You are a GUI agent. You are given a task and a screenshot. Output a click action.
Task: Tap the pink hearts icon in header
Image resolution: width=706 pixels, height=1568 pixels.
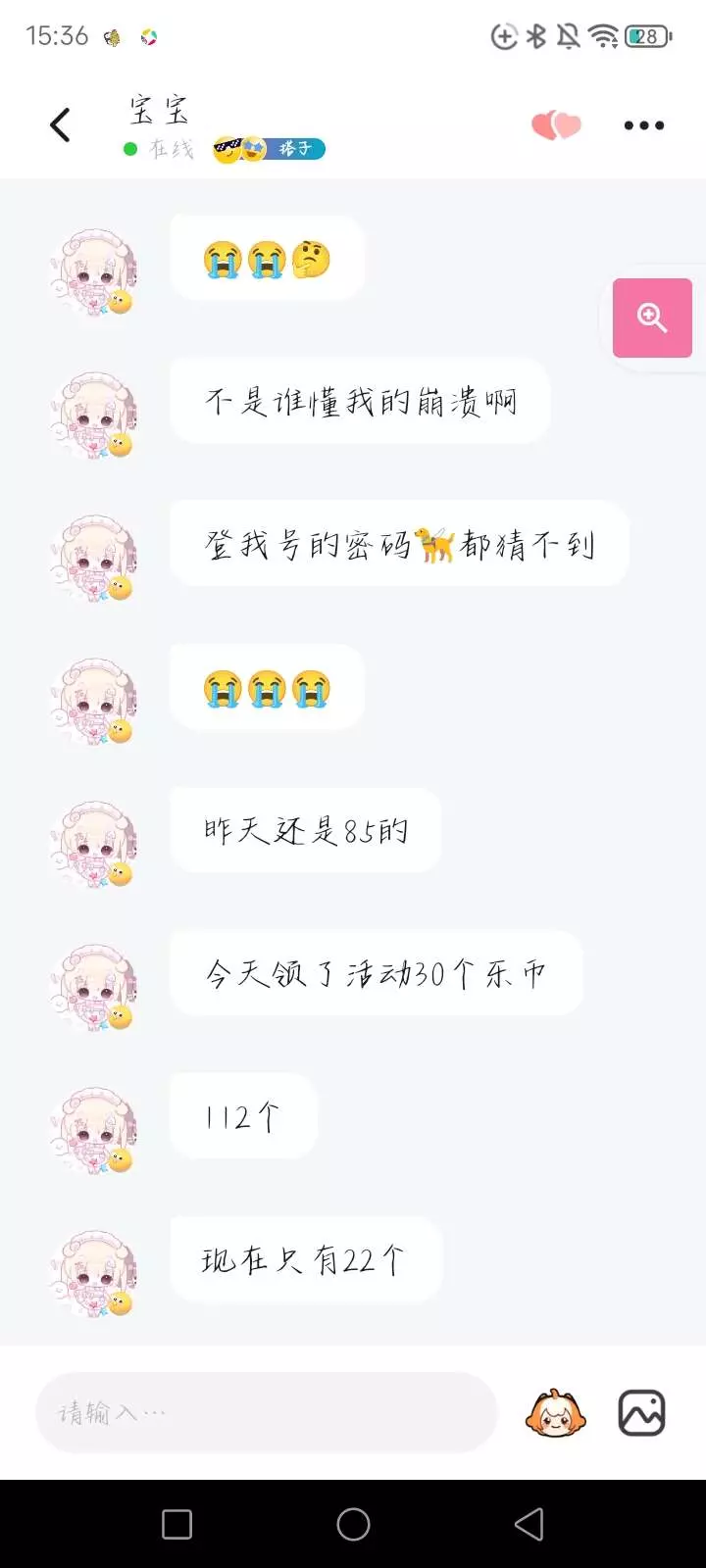pos(556,125)
